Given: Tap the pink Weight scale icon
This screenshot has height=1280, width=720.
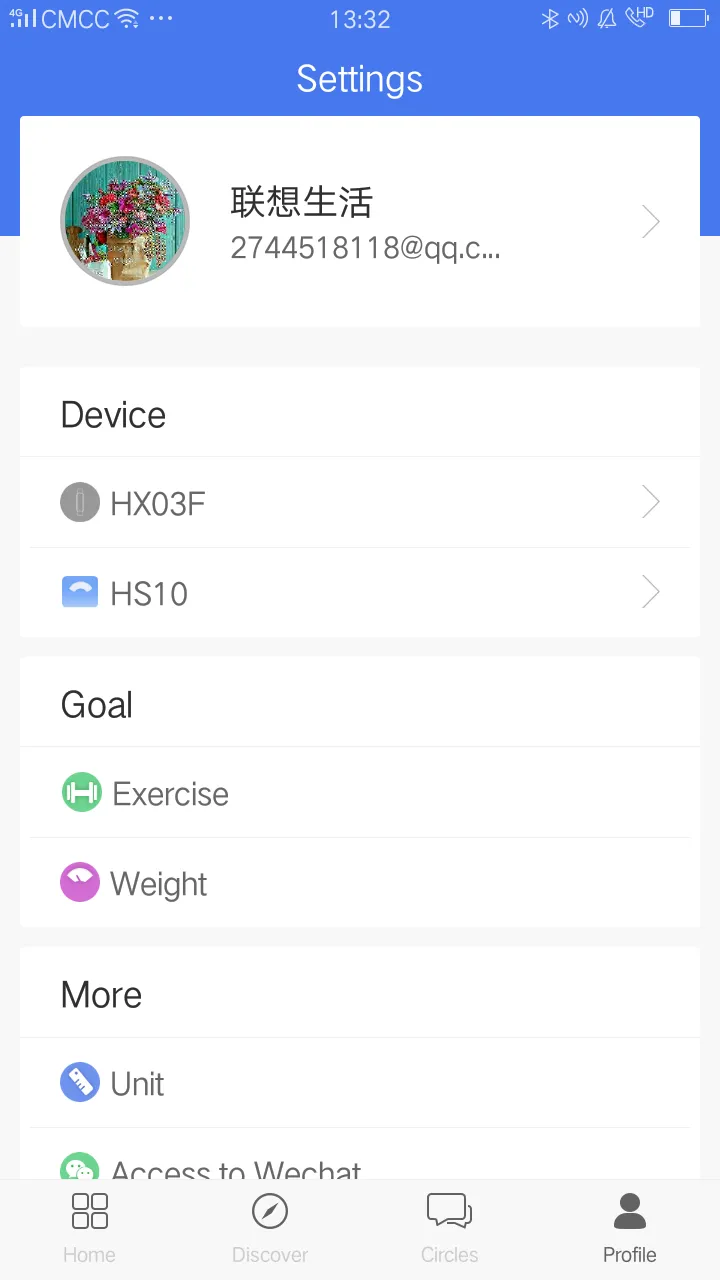Looking at the screenshot, I should pos(80,882).
